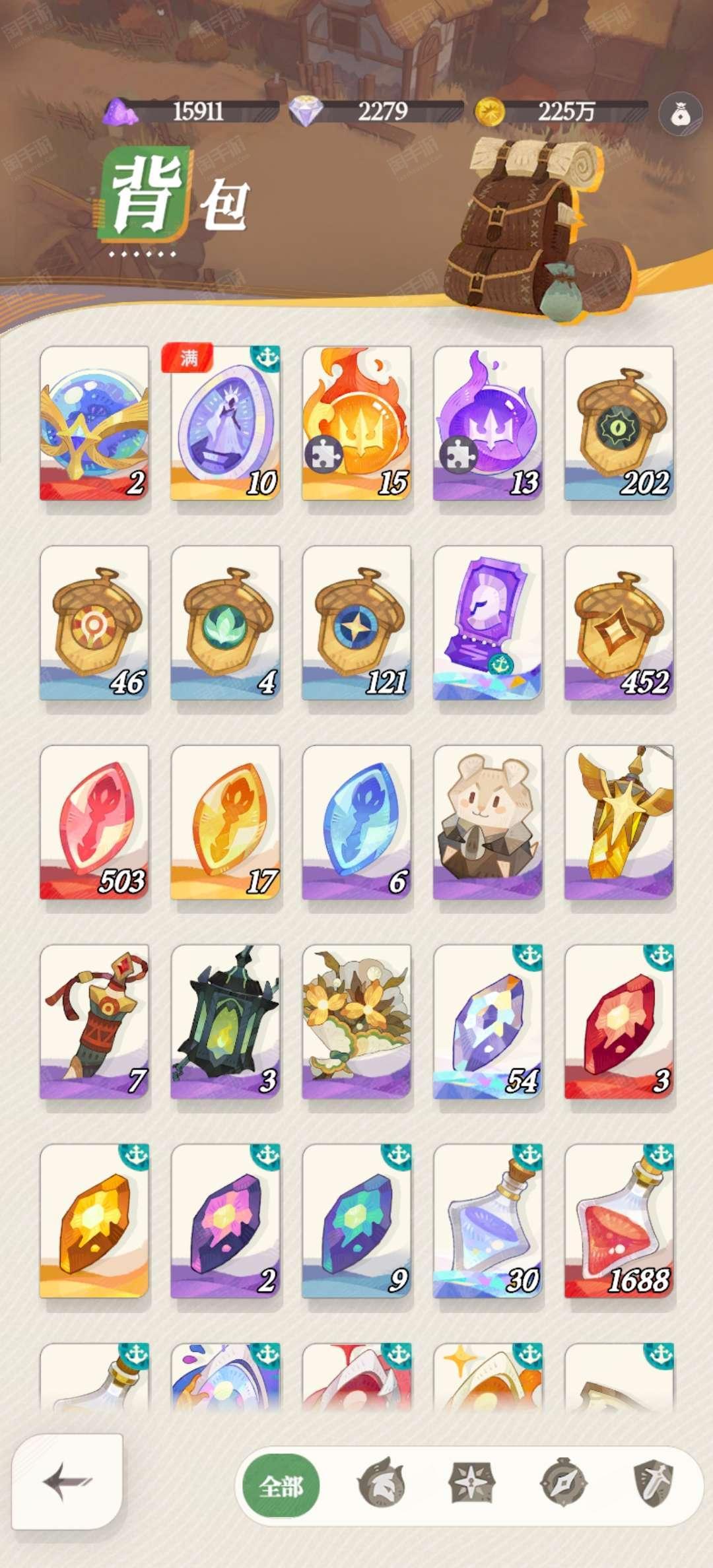Select the prismatic crystal with count 54
Viewport: 713px width, 1568px height.
click(488, 1022)
